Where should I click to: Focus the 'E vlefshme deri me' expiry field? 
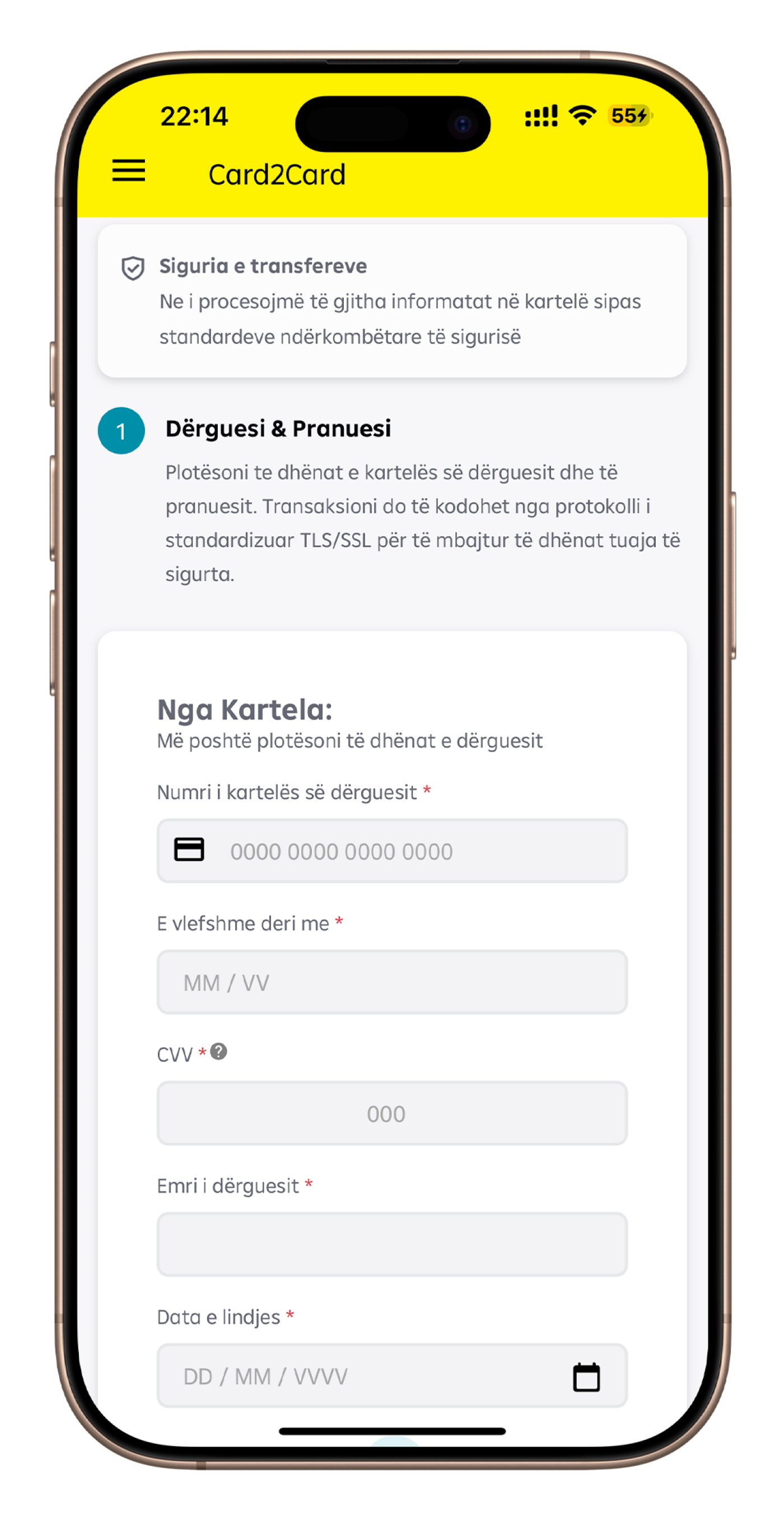click(x=391, y=982)
